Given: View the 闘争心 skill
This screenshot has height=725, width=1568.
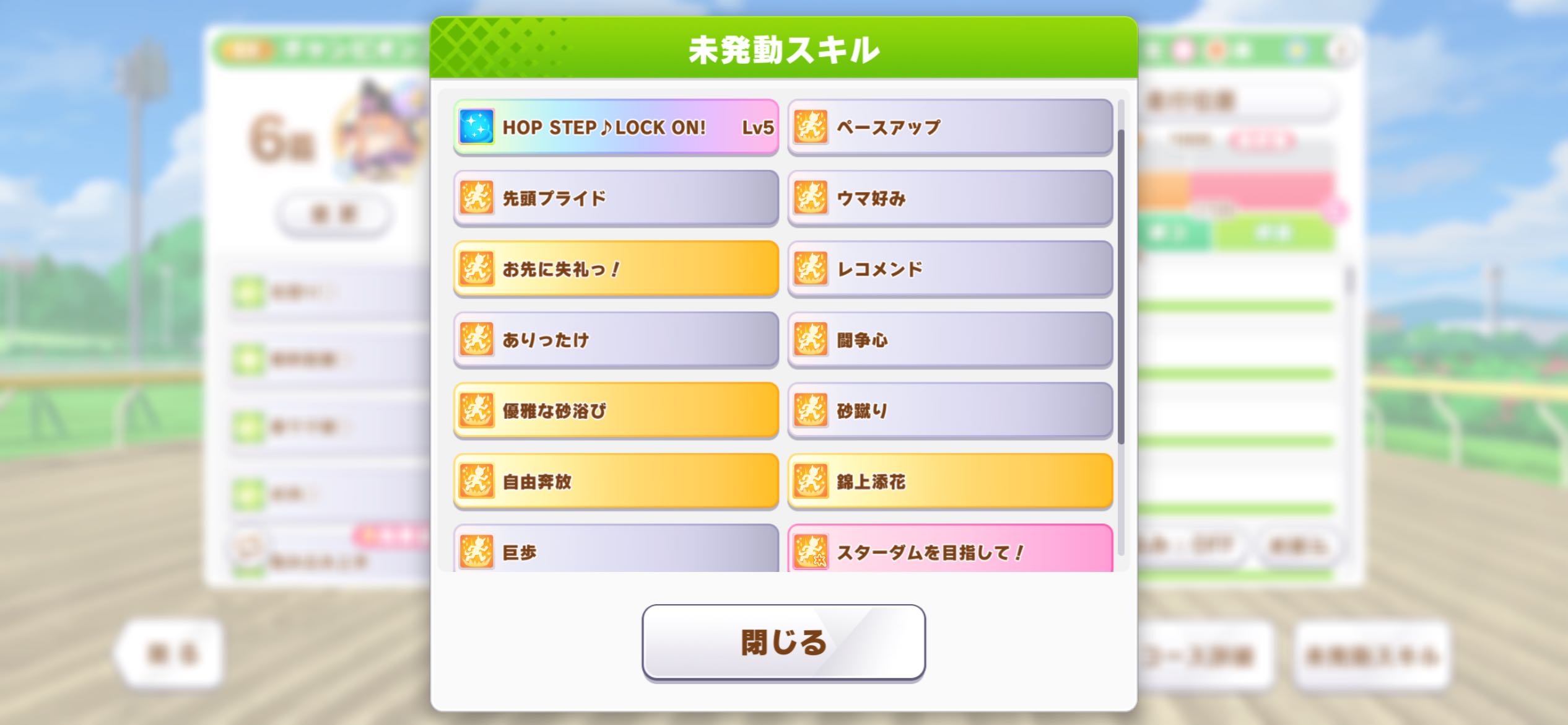Looking at the screenshot, I should (x=950, y=340).
